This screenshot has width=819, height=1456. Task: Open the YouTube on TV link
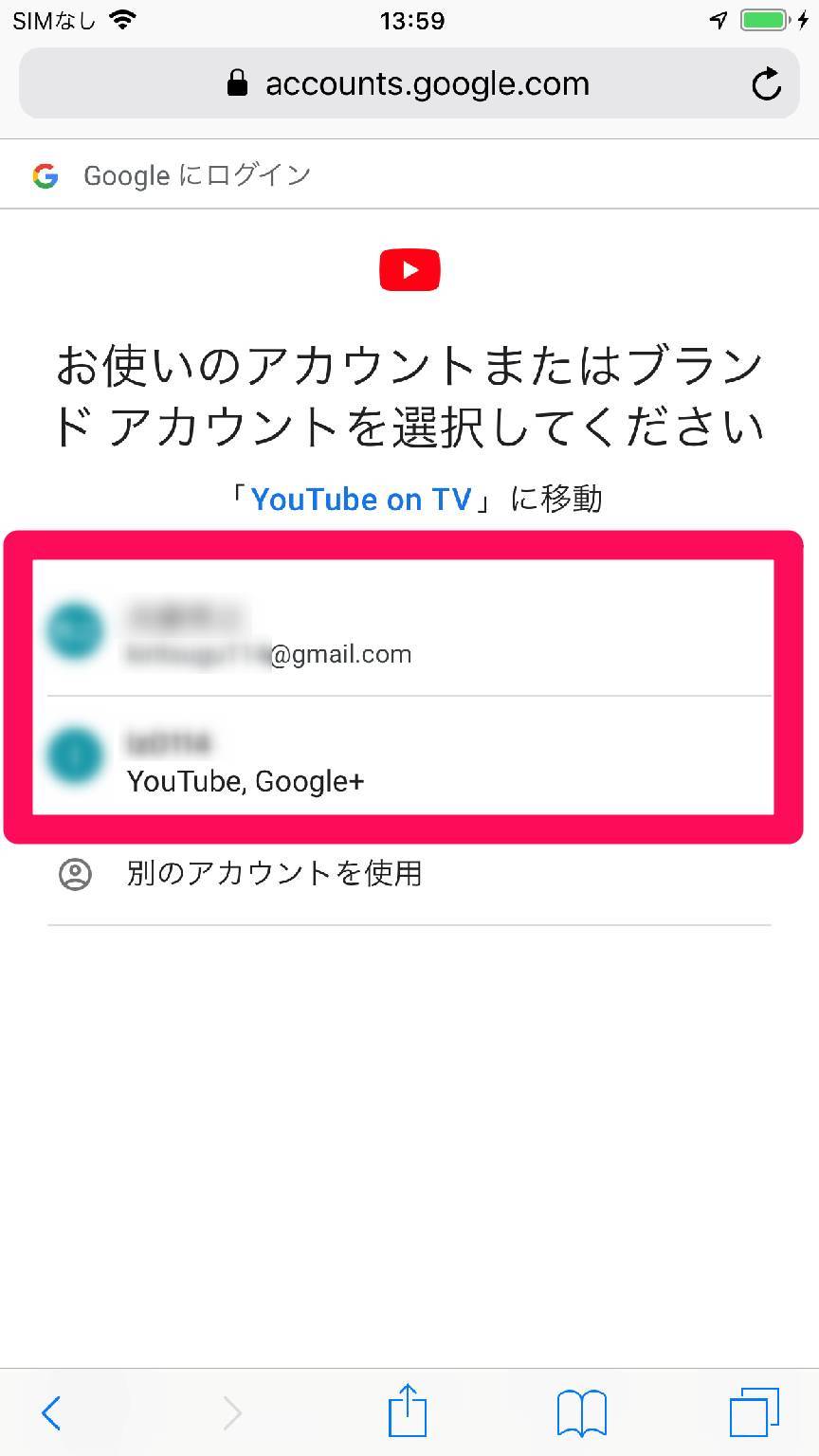361,500
